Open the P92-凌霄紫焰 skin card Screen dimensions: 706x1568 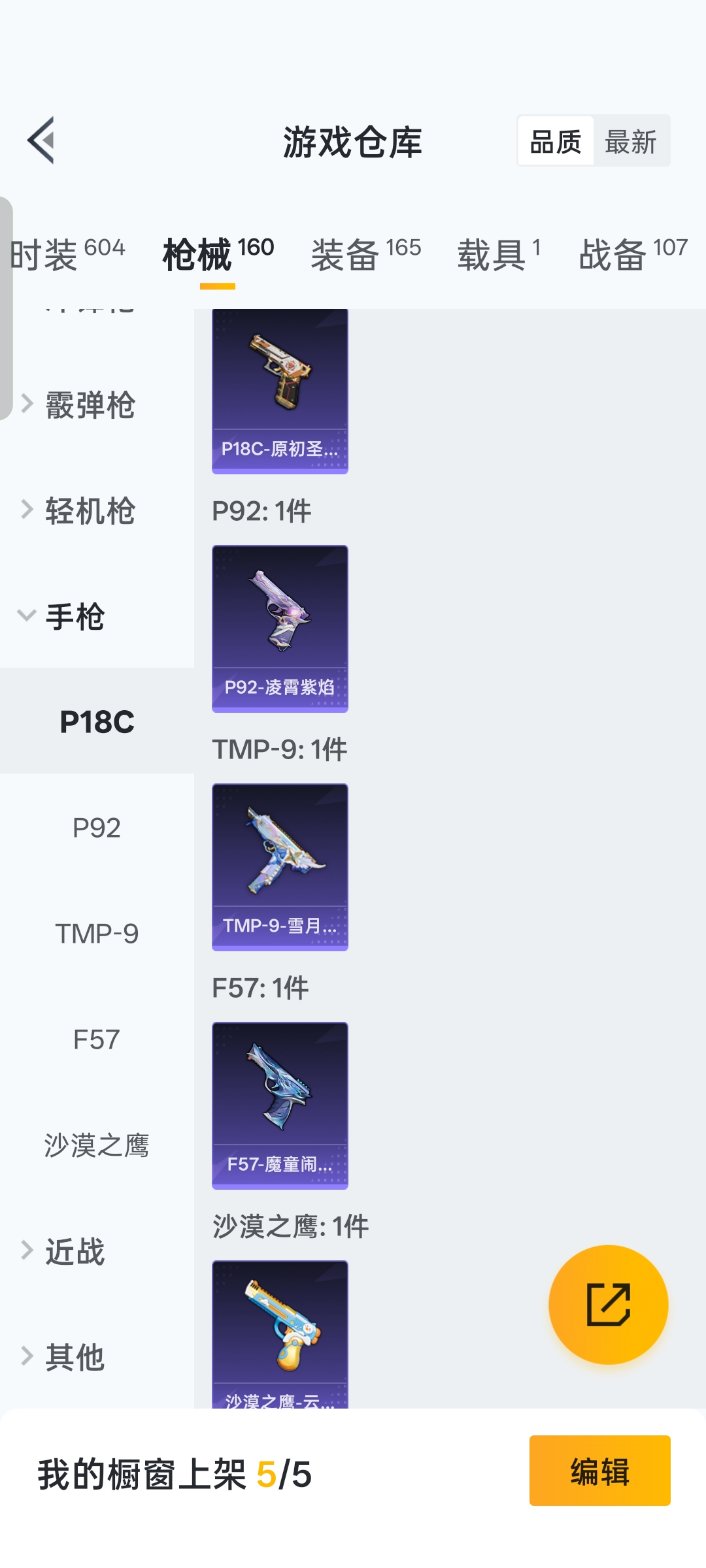280,629
